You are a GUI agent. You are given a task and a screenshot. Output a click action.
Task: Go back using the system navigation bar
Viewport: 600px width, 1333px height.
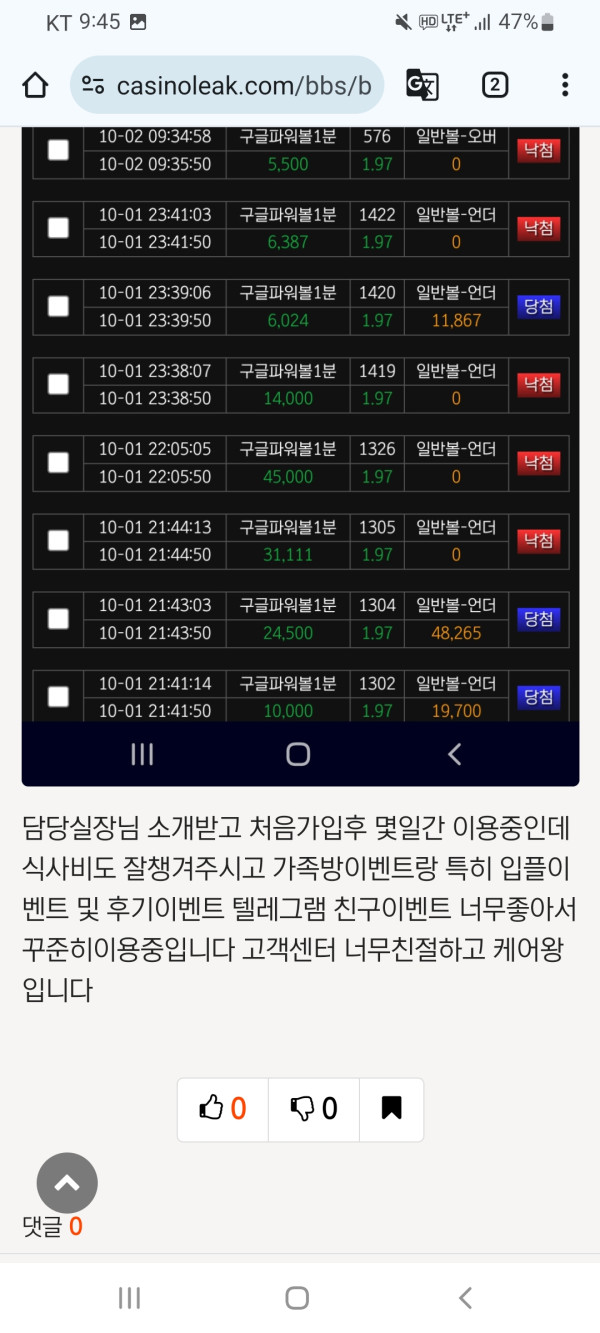click(x=465, y=1298)
